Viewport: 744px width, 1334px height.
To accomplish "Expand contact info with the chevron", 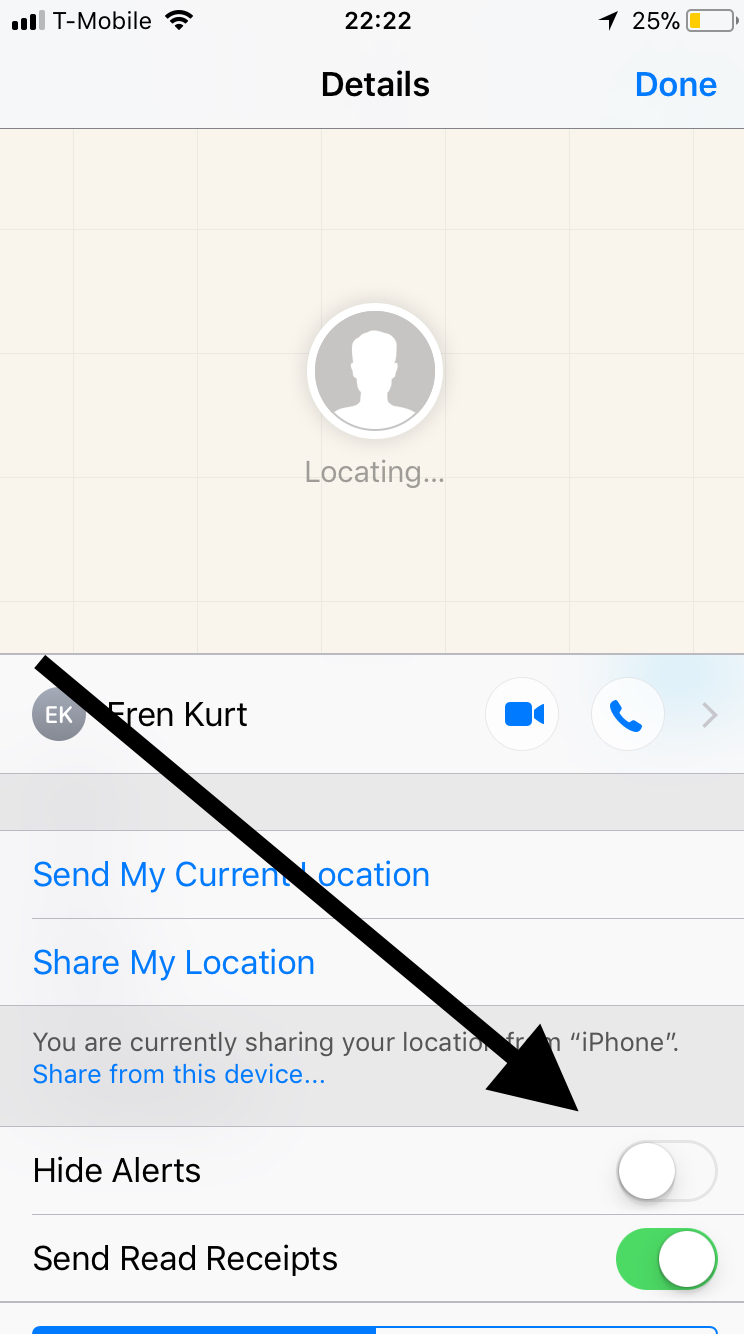I will point(709,714).
